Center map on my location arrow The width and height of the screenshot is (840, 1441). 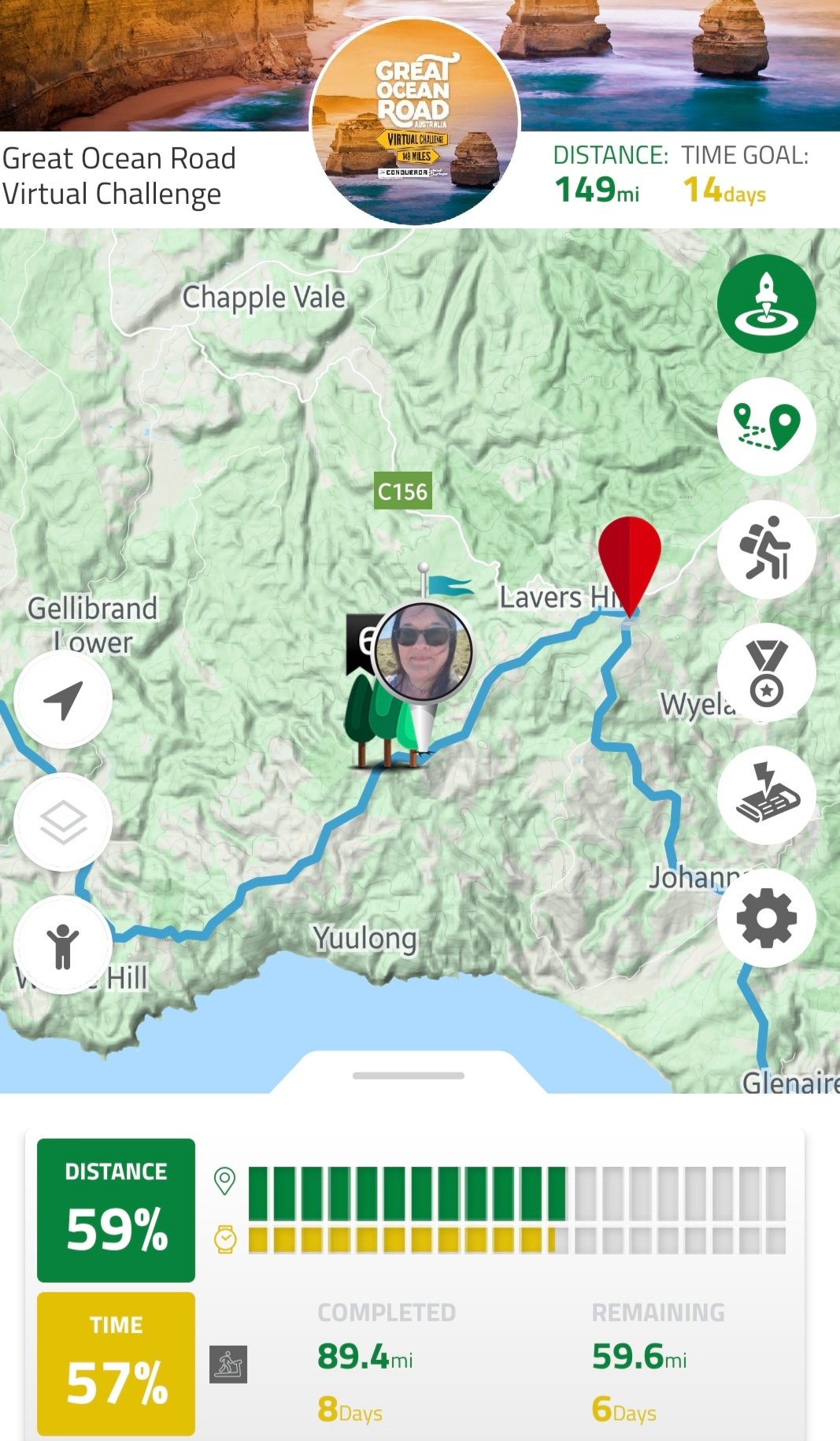pyautogui.click(x=63, y=699)
